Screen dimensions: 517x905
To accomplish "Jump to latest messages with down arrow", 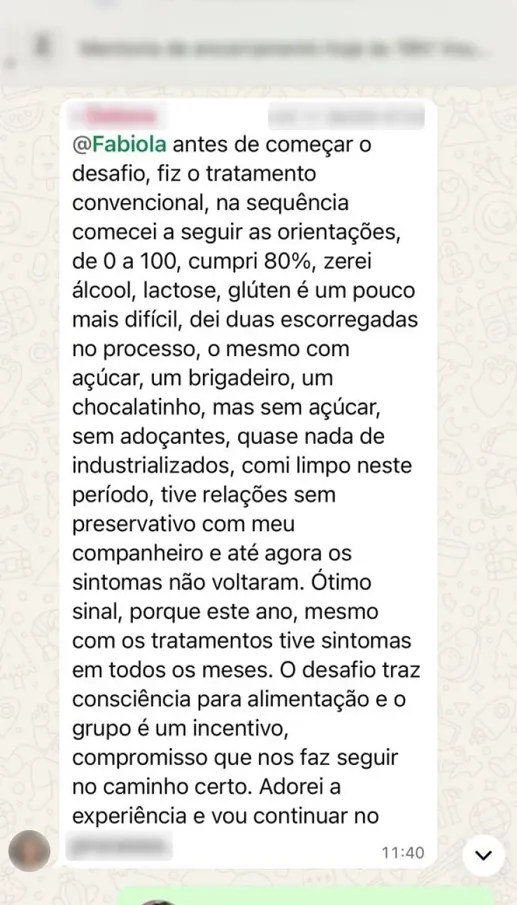I will point(483,855).
